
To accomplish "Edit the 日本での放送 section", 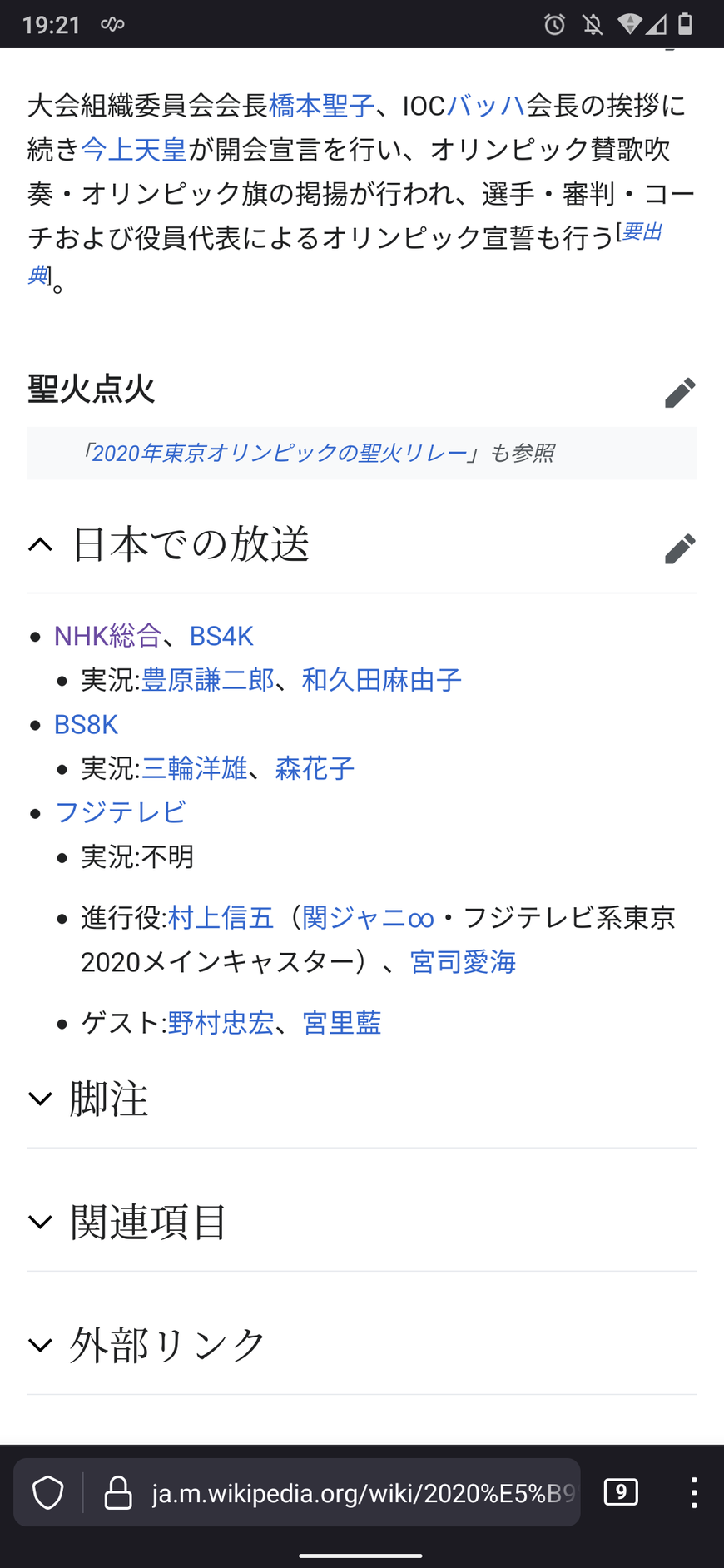I will point(680,548).
